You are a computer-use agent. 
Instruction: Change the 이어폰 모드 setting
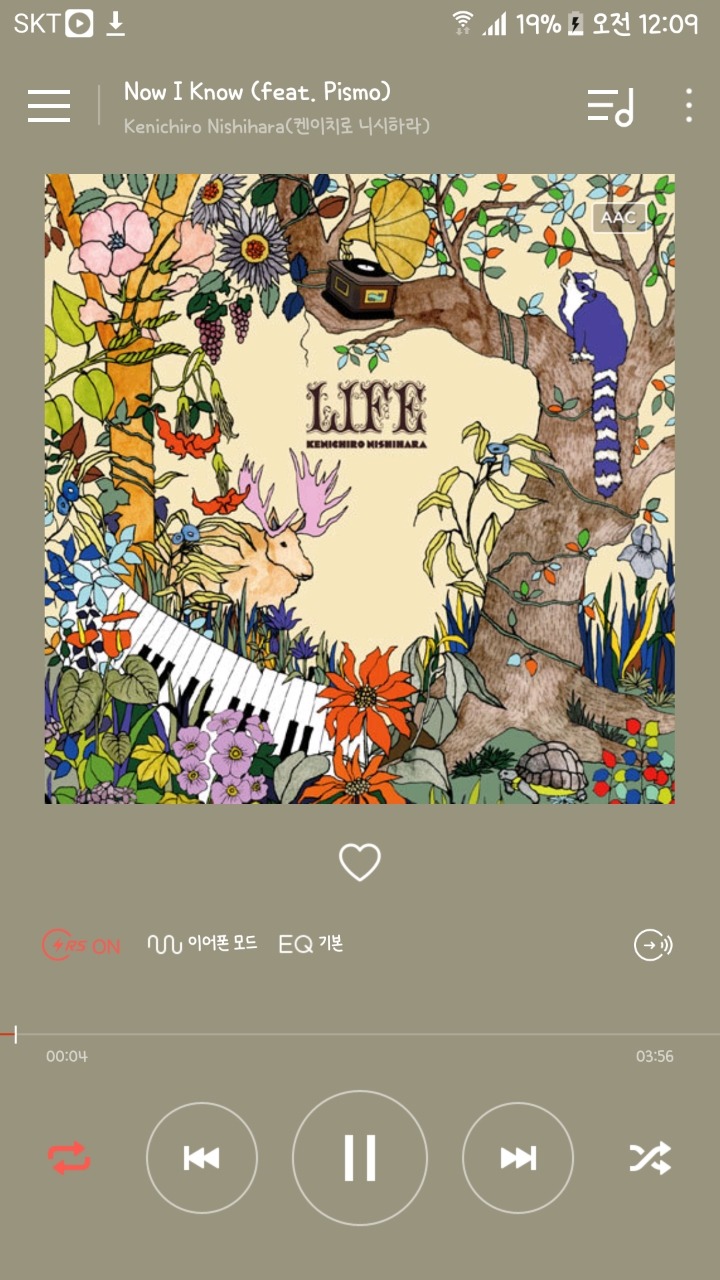(203, 943)
